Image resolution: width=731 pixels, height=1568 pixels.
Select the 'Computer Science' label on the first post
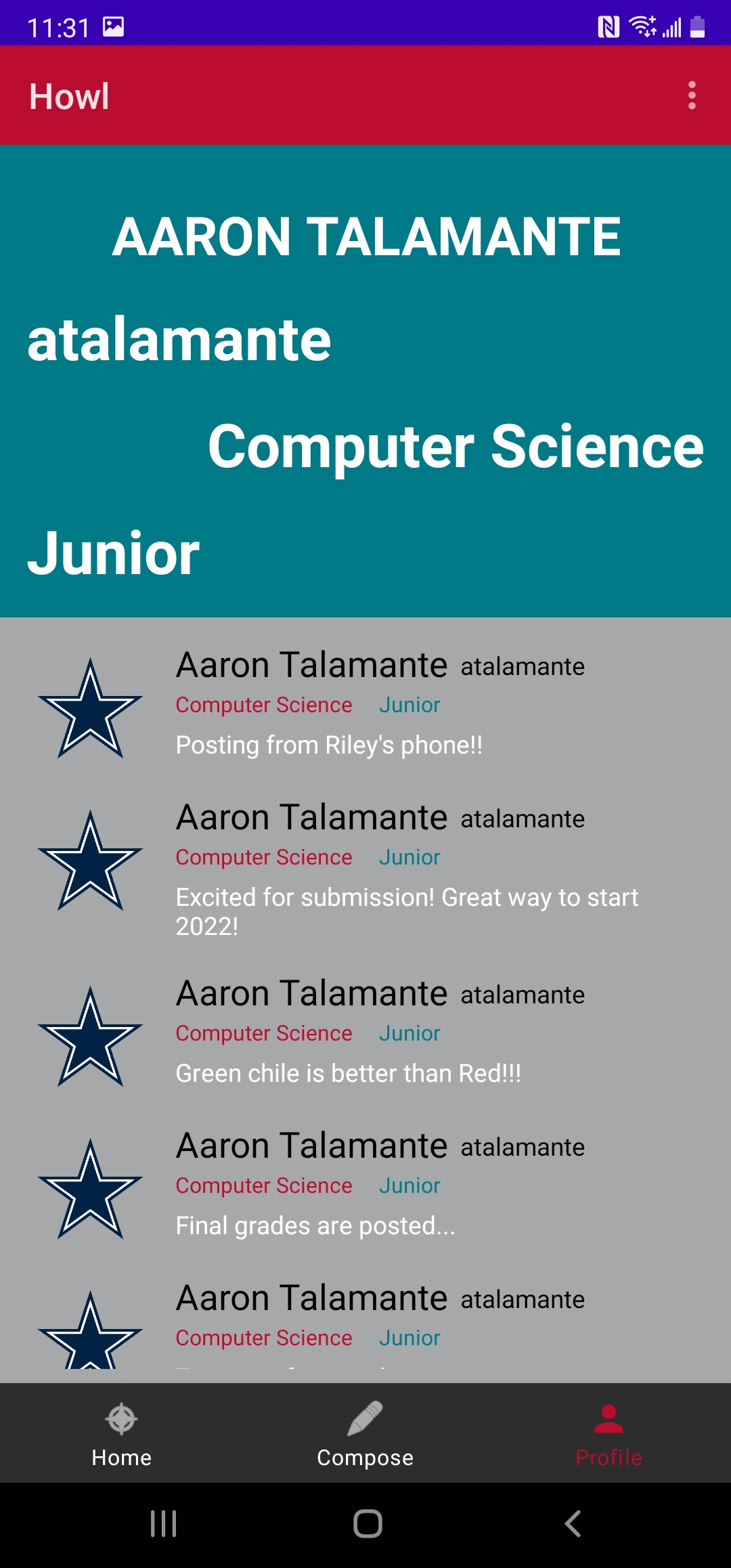pos(263,704)
